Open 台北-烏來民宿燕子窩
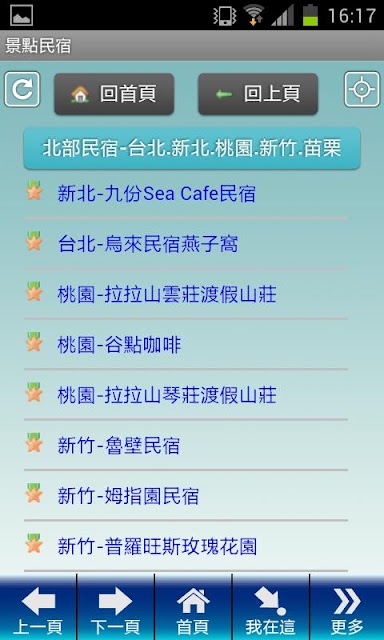The width and height of the screenshot is (384, 640). 186,244
